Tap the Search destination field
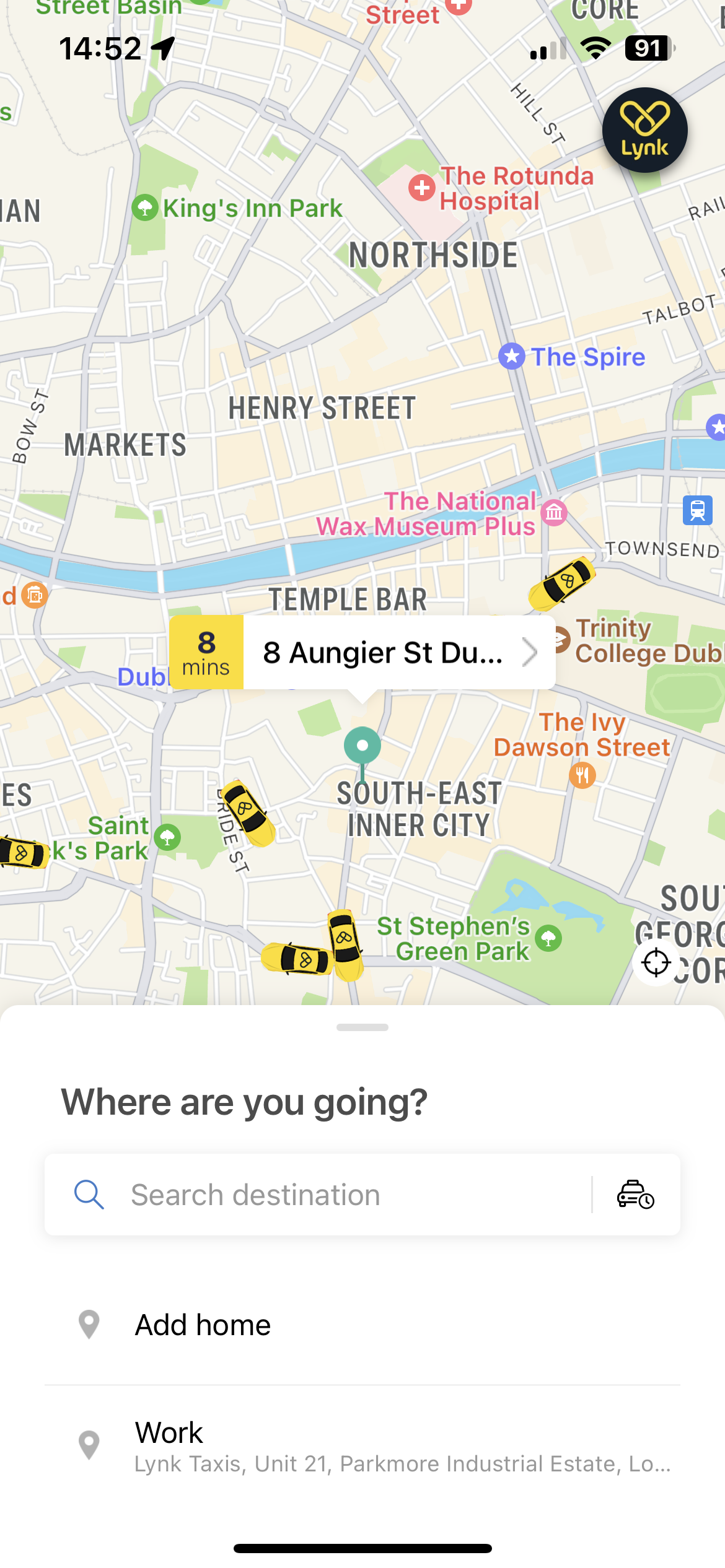Viewport: 725px width, 1568px height. click(347, 1195)
